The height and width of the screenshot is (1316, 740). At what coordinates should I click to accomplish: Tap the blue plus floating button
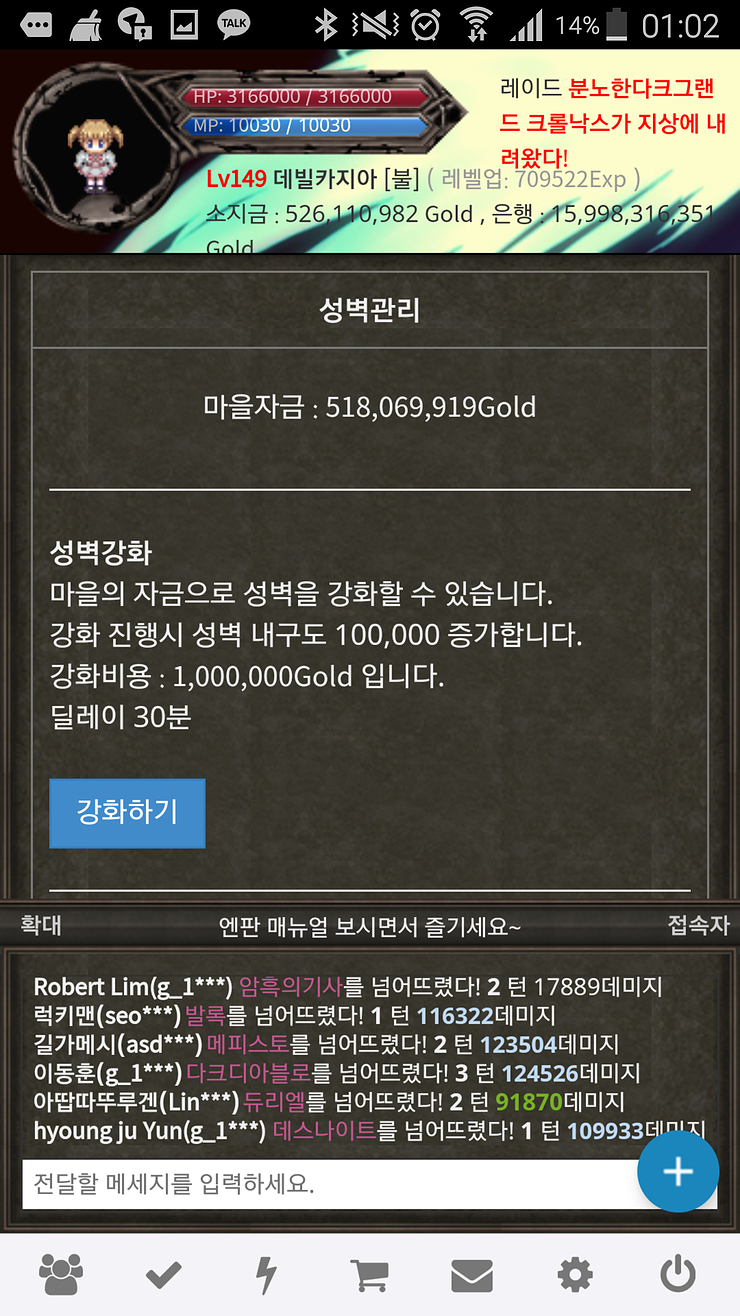pyautogui.click(x=678, y=1171)
